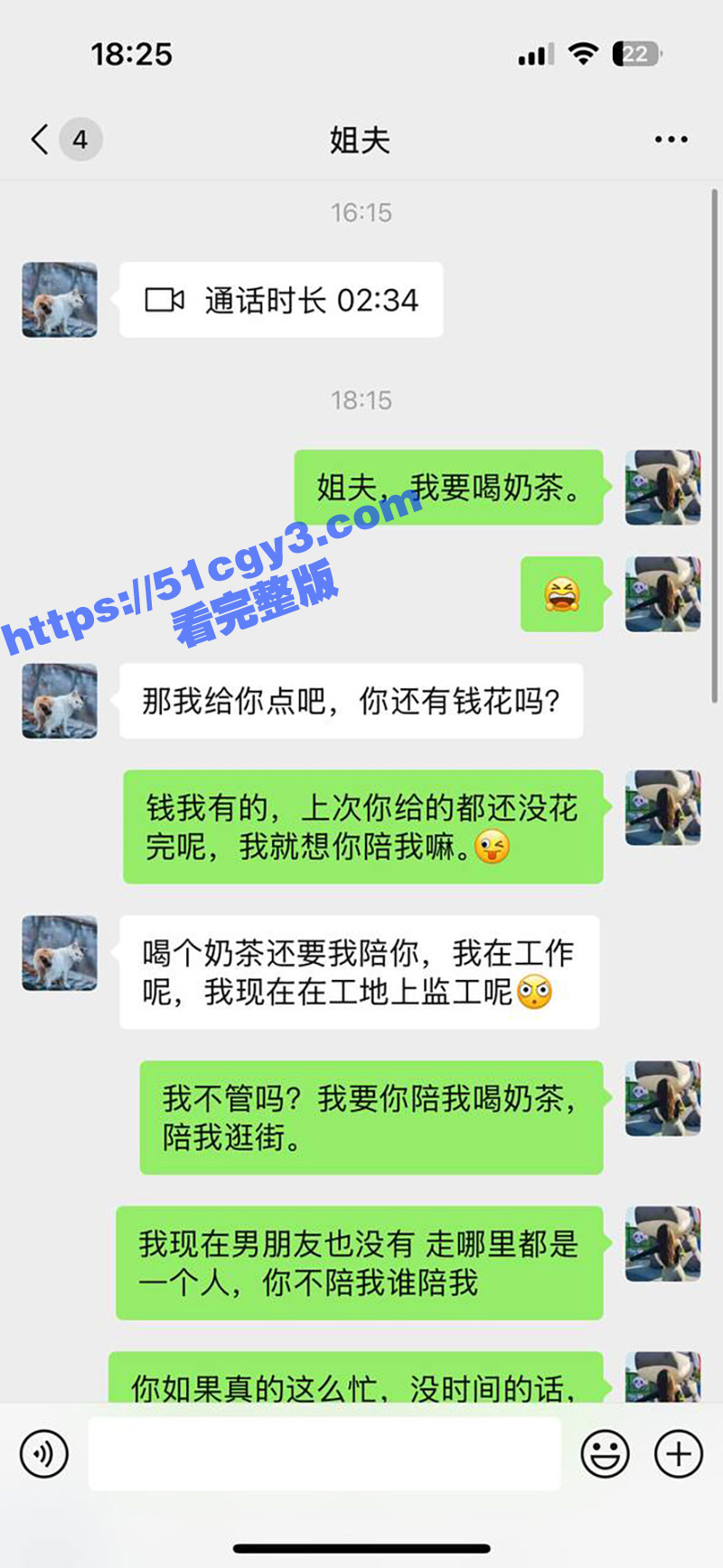Switch to voice message input
The width and height of the screenshot is (723, 1568).
coord(44,1453)
